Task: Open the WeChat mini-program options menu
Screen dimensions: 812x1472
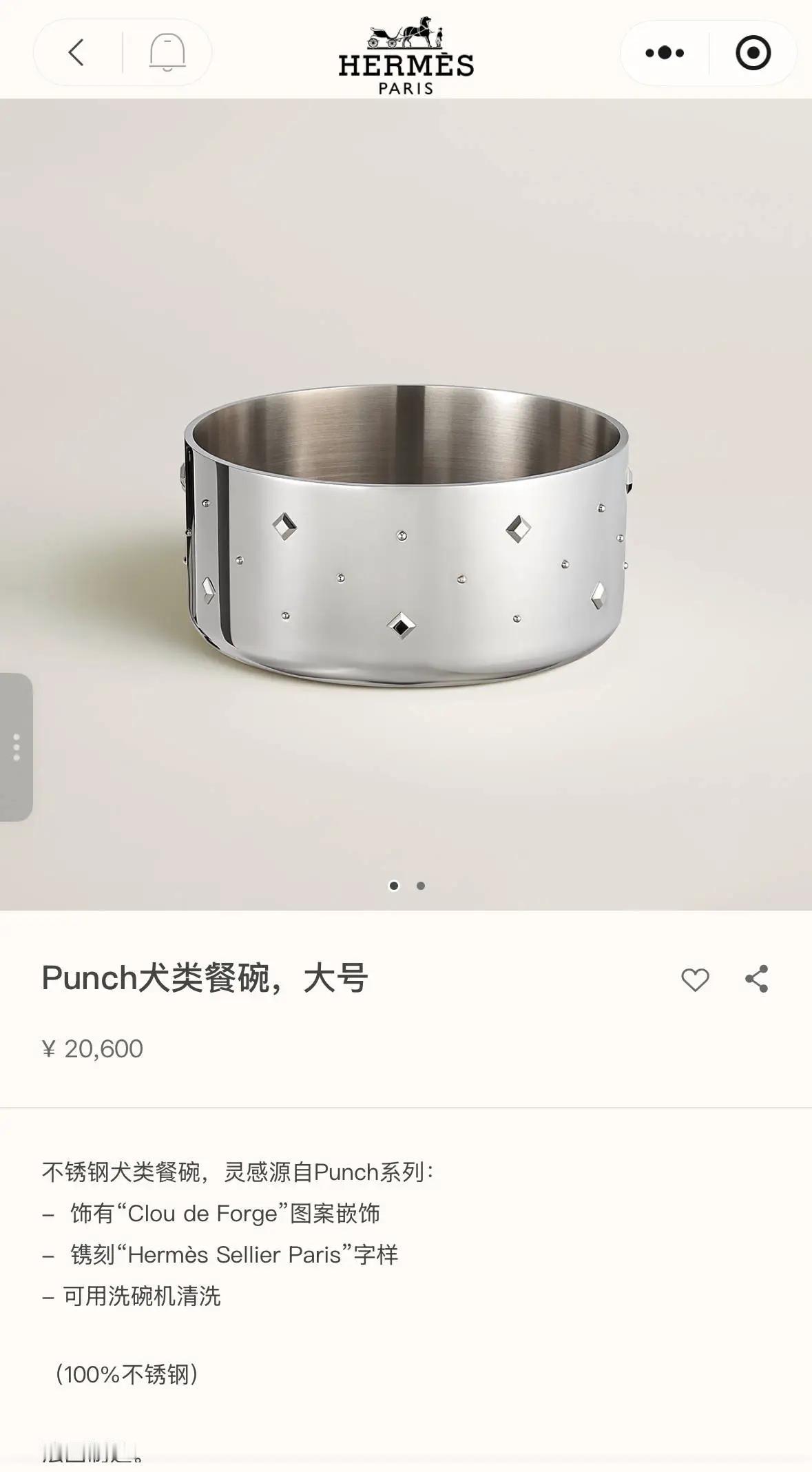Action: point(663,52)
